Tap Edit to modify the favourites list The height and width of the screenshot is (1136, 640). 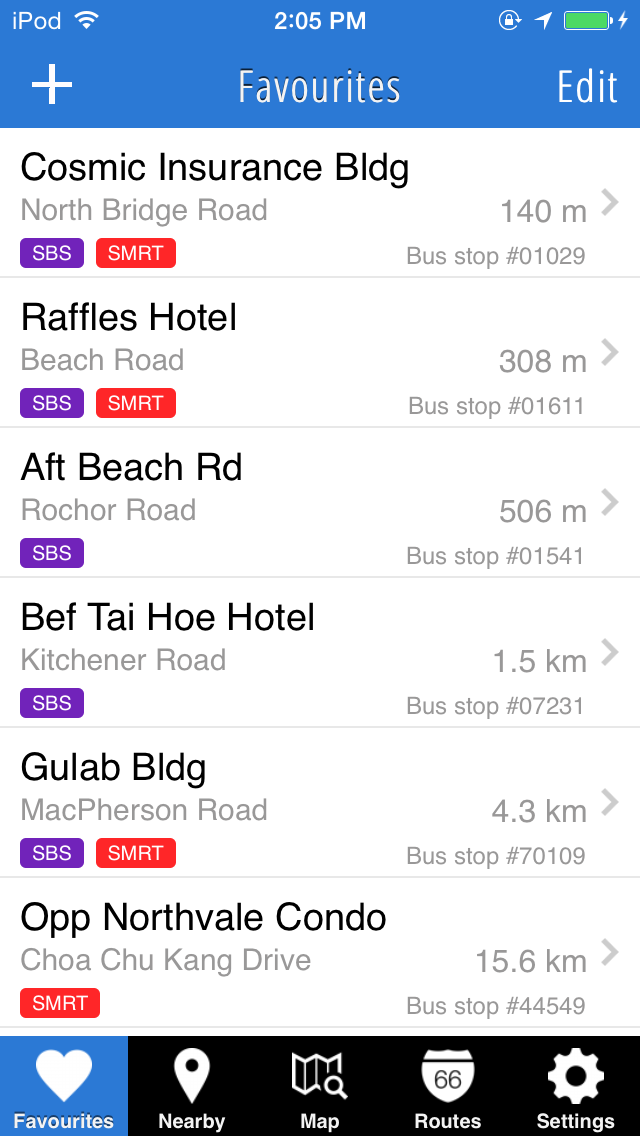pos(587,87)
